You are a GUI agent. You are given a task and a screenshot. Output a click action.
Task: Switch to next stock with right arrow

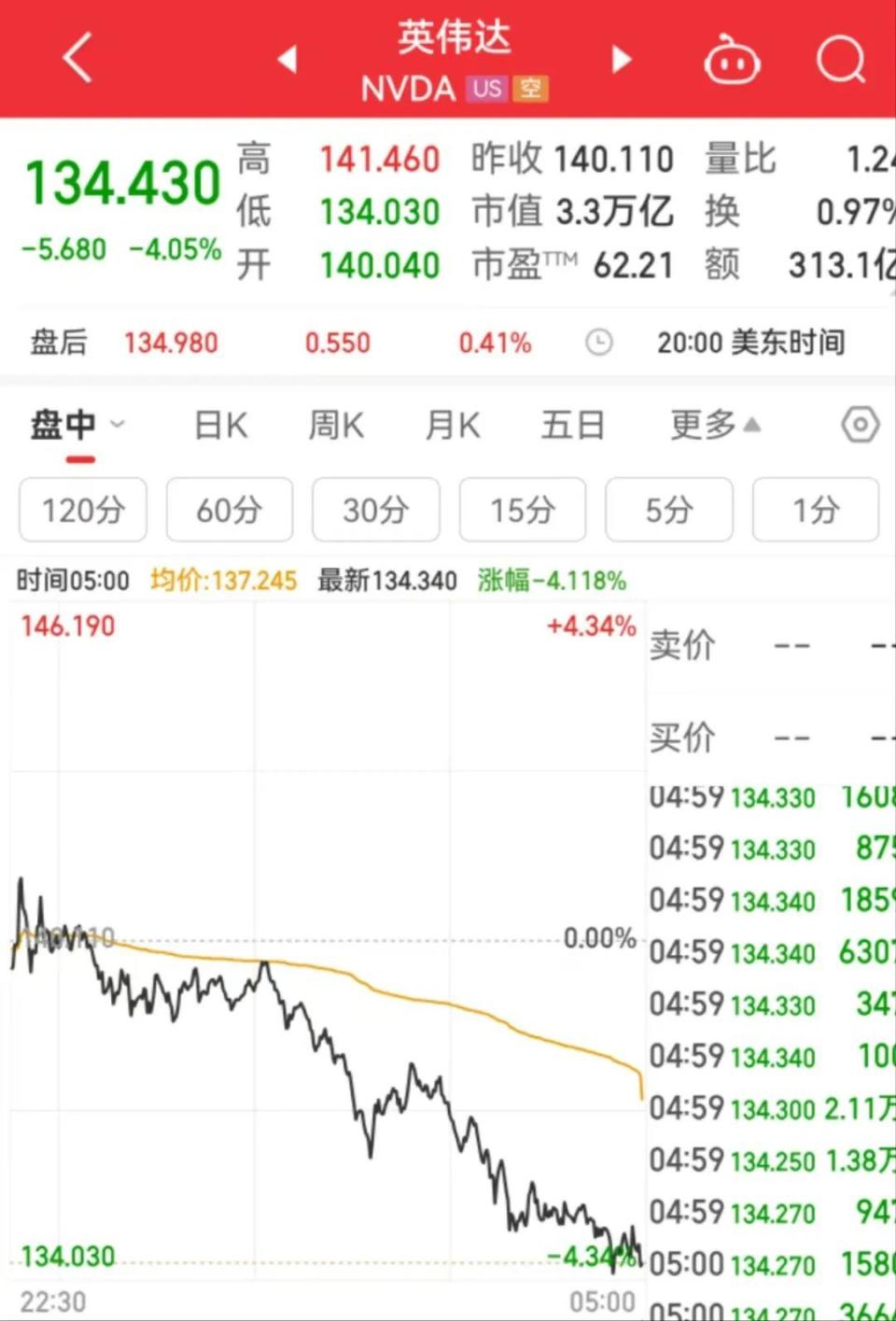621,58
